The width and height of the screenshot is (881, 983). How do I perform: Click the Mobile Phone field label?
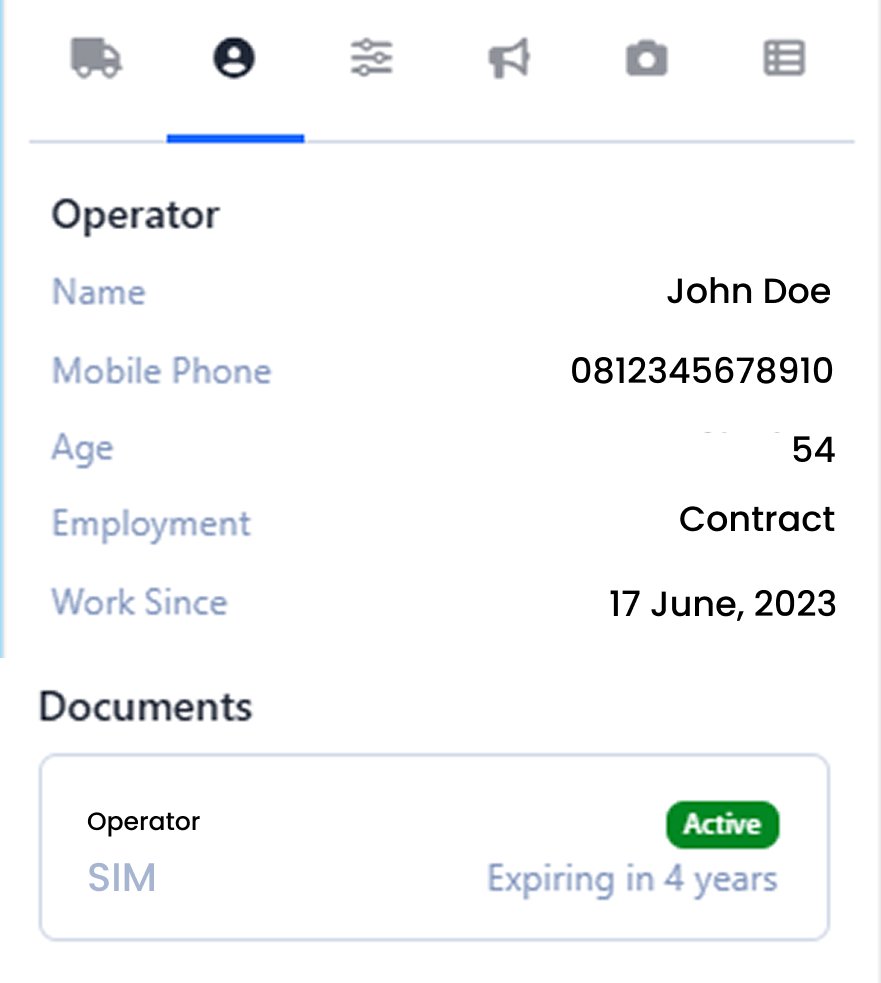click(x=161, y=370)
